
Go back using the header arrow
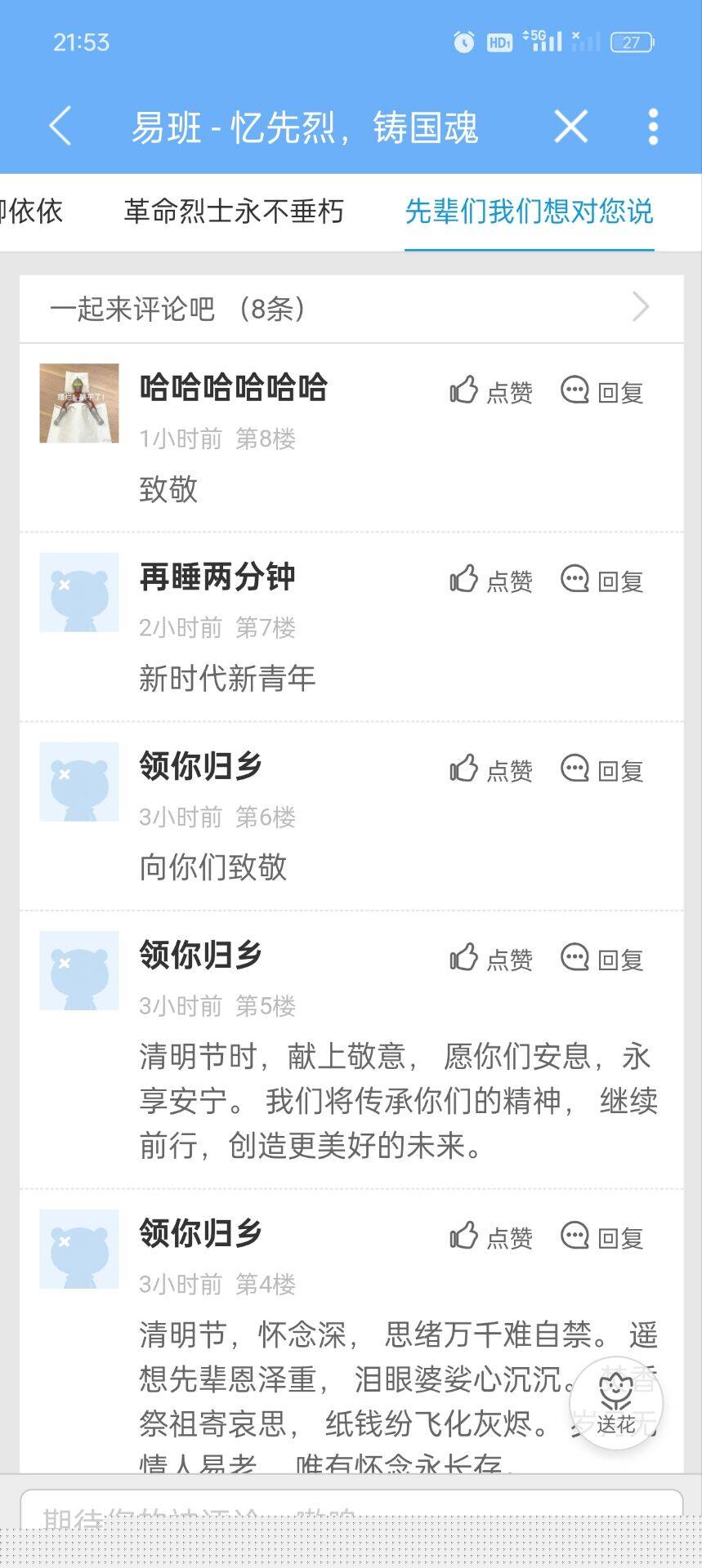[x=61, y=127]
